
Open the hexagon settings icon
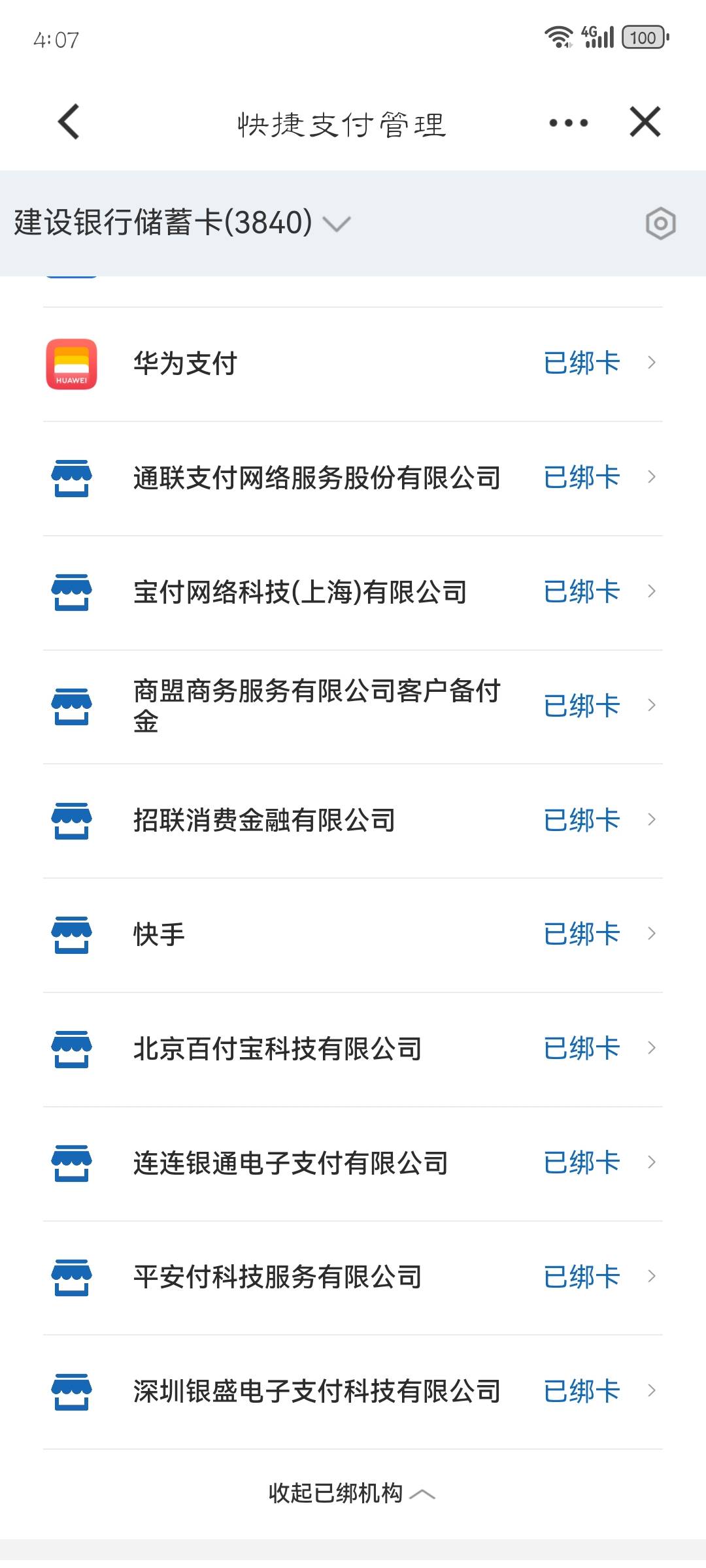pyautogui.click(x=660, y=223)
